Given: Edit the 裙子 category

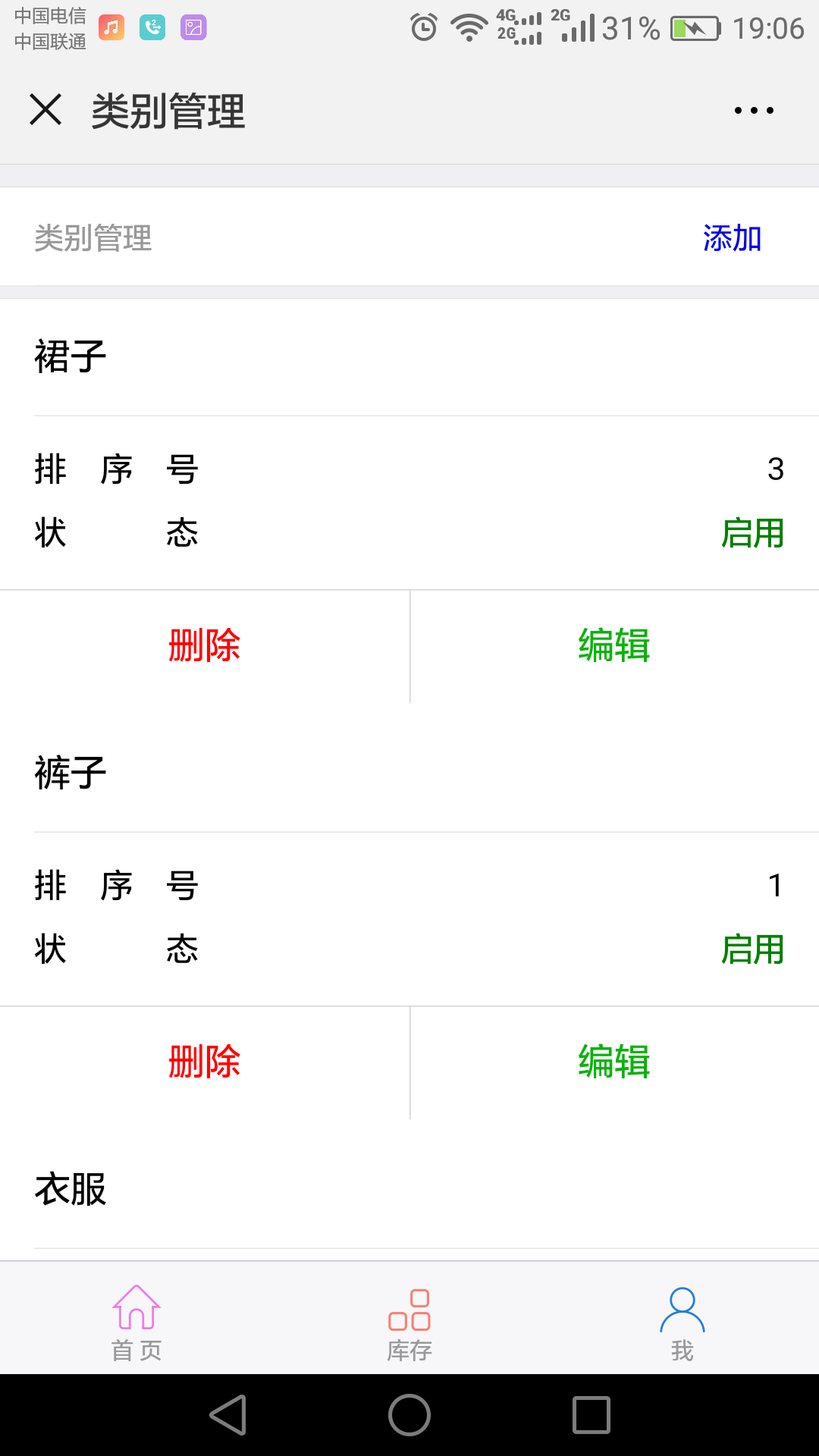Looking at the screenshot, I should point(614,646).
